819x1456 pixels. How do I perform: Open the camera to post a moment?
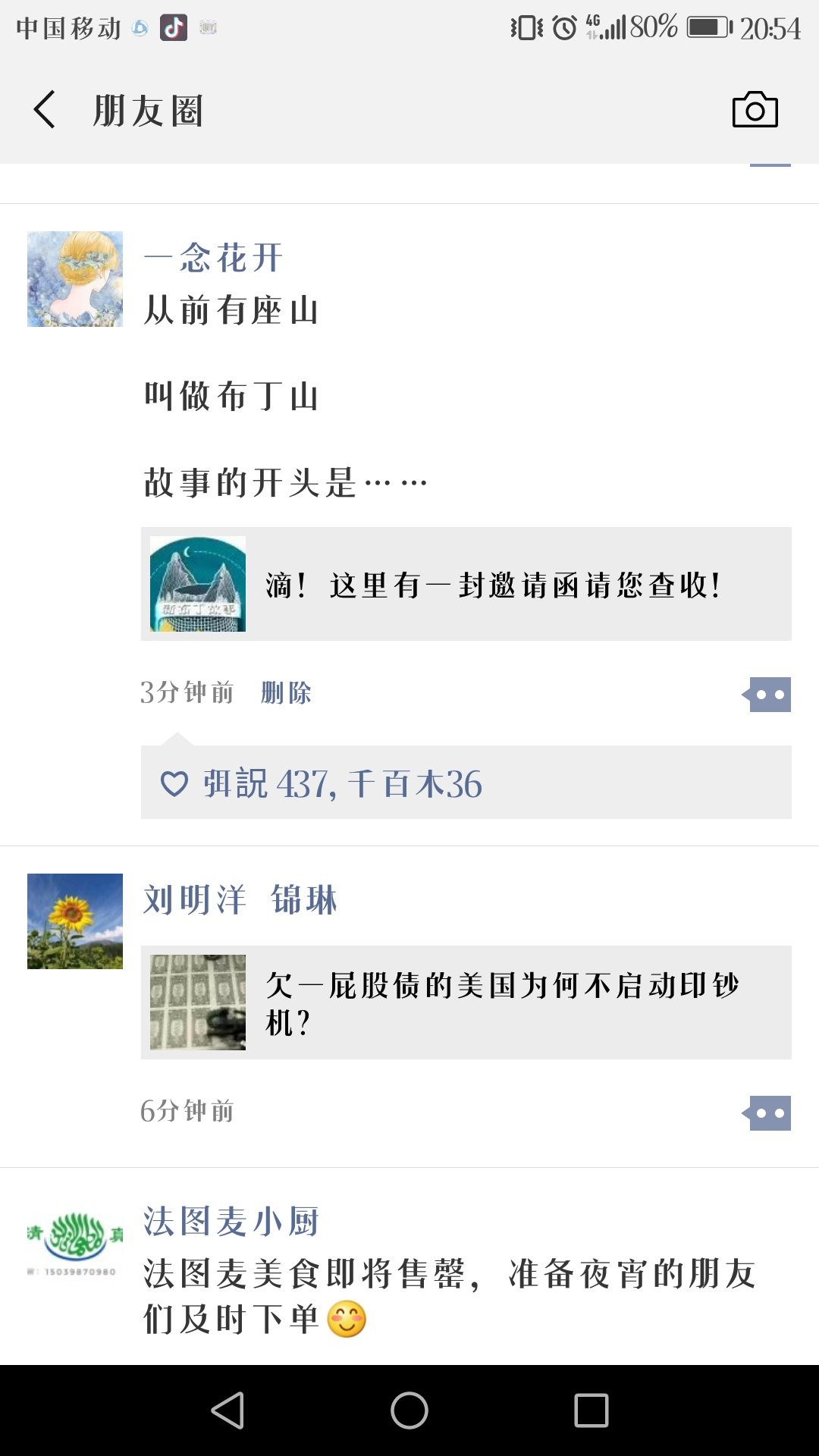tap(755, 110)
